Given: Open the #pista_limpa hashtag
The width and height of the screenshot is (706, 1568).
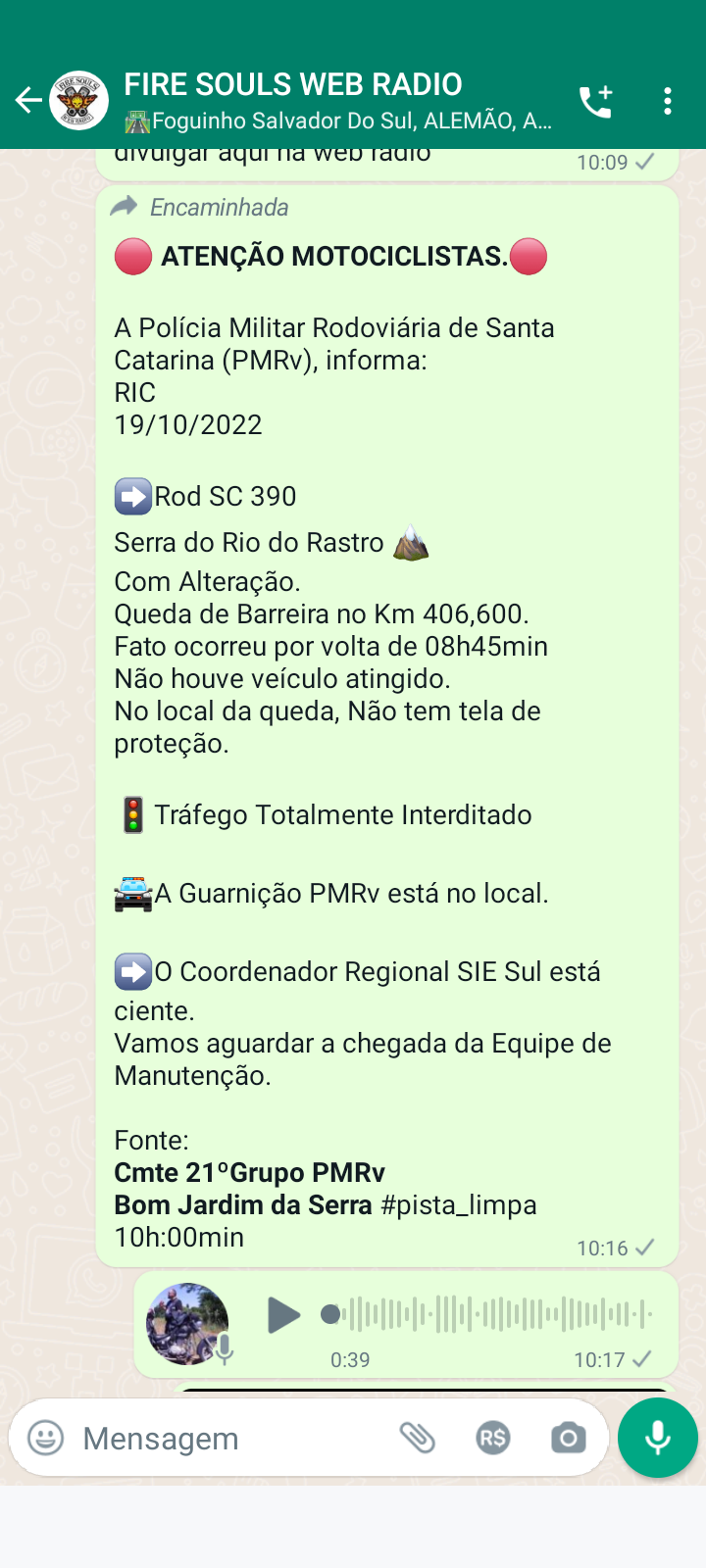Looking at the screenshot, I should point(459,1204).
